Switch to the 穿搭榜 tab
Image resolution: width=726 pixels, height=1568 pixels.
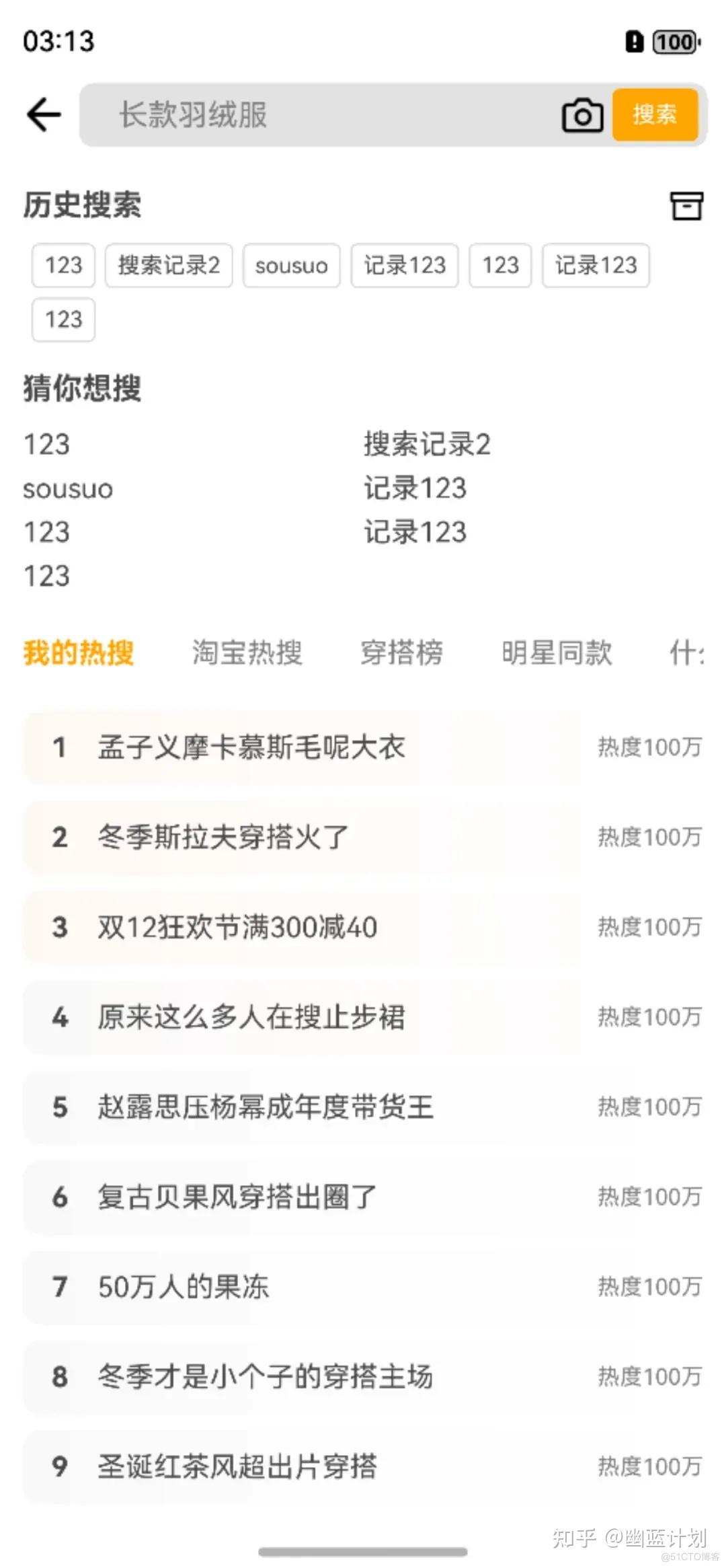[x=401, y=652]
